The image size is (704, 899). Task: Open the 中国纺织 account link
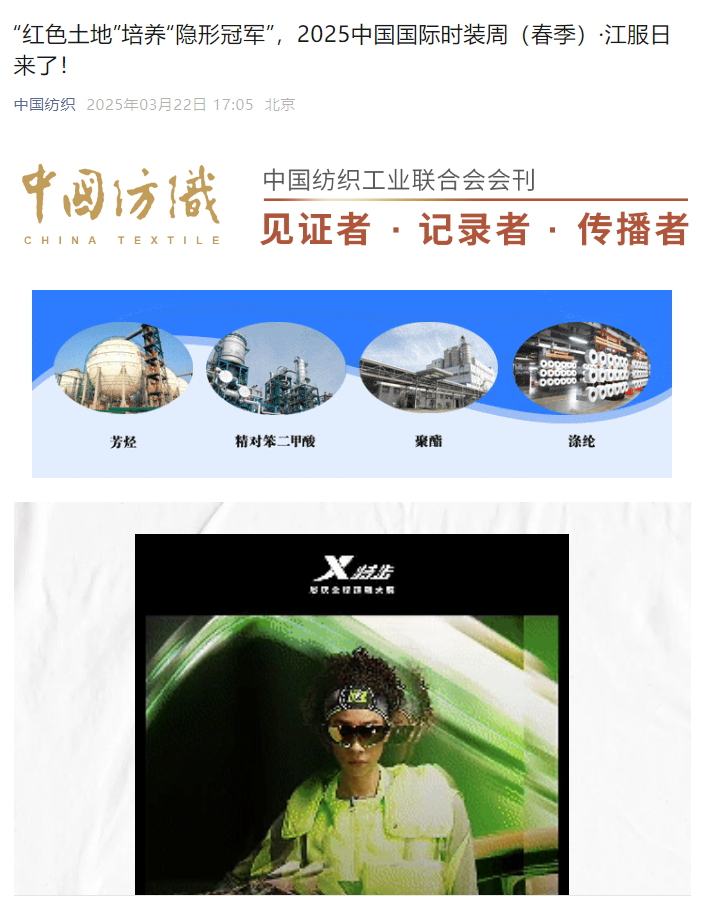pos(44,104)
